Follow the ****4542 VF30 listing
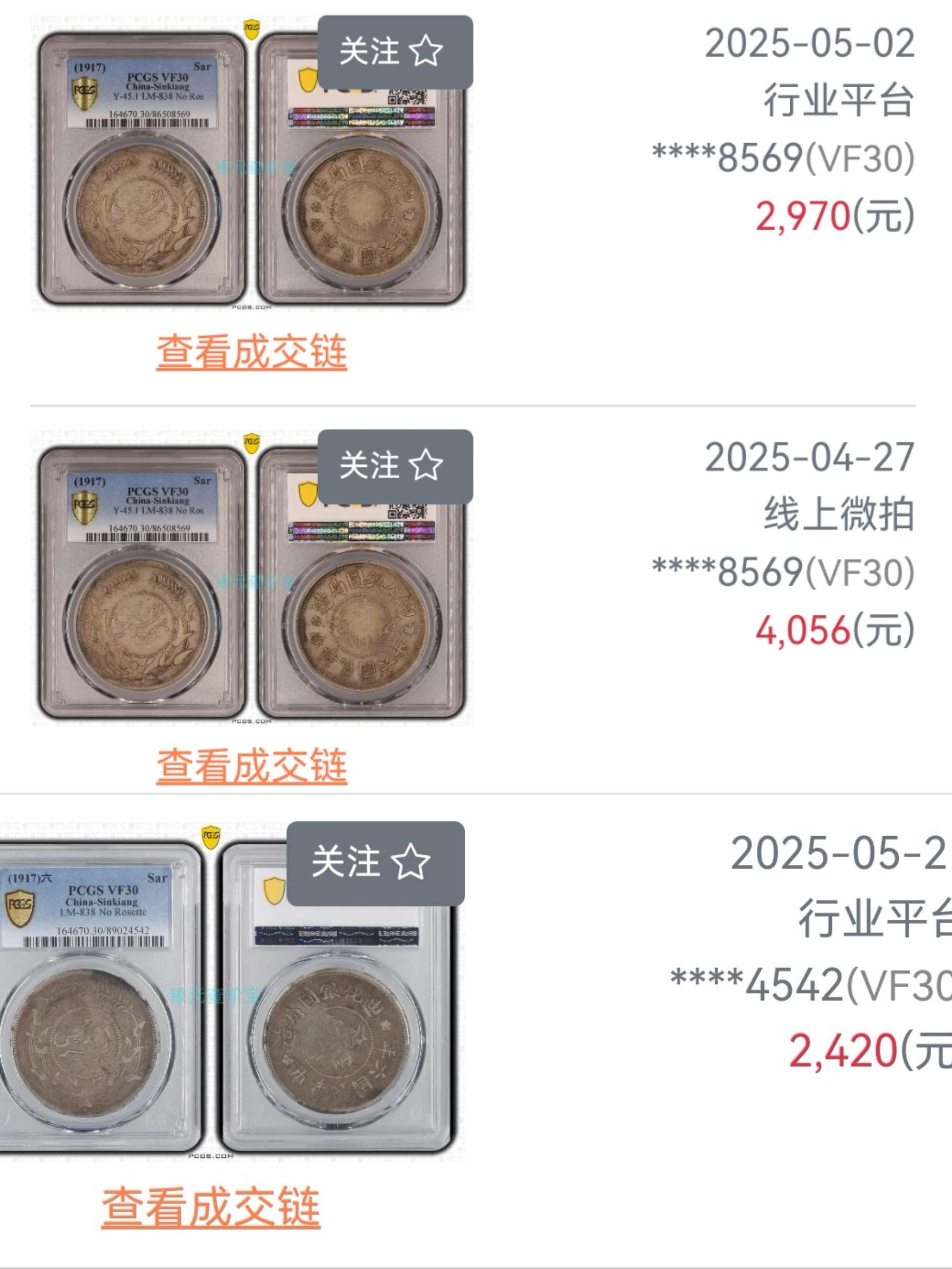This screenshot has height=1269, width=952. [x=375, y=862]
